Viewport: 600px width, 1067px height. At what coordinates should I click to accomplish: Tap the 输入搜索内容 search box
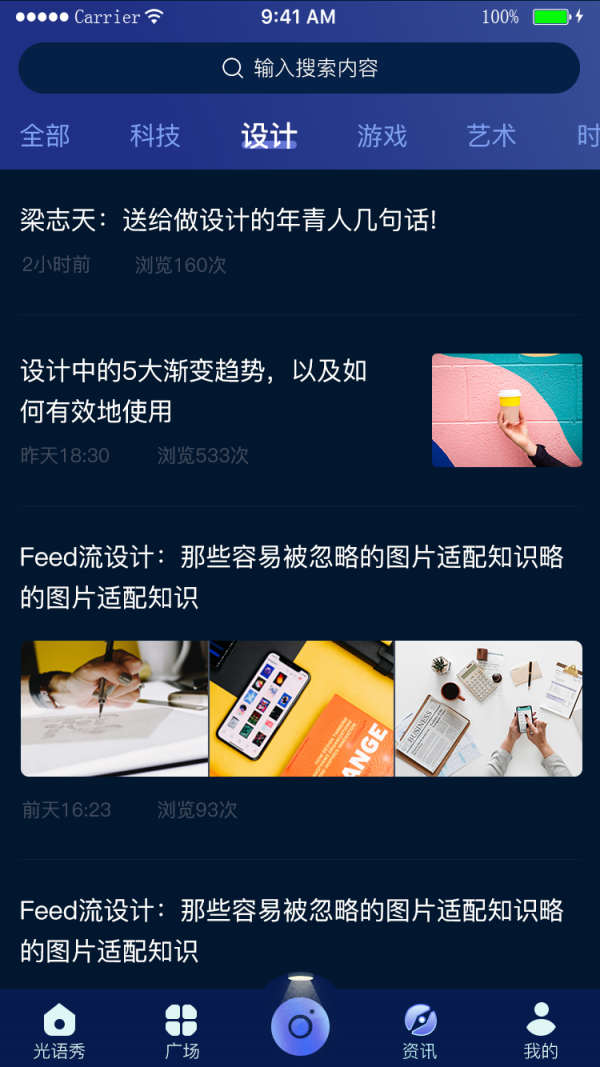point(299,68)
